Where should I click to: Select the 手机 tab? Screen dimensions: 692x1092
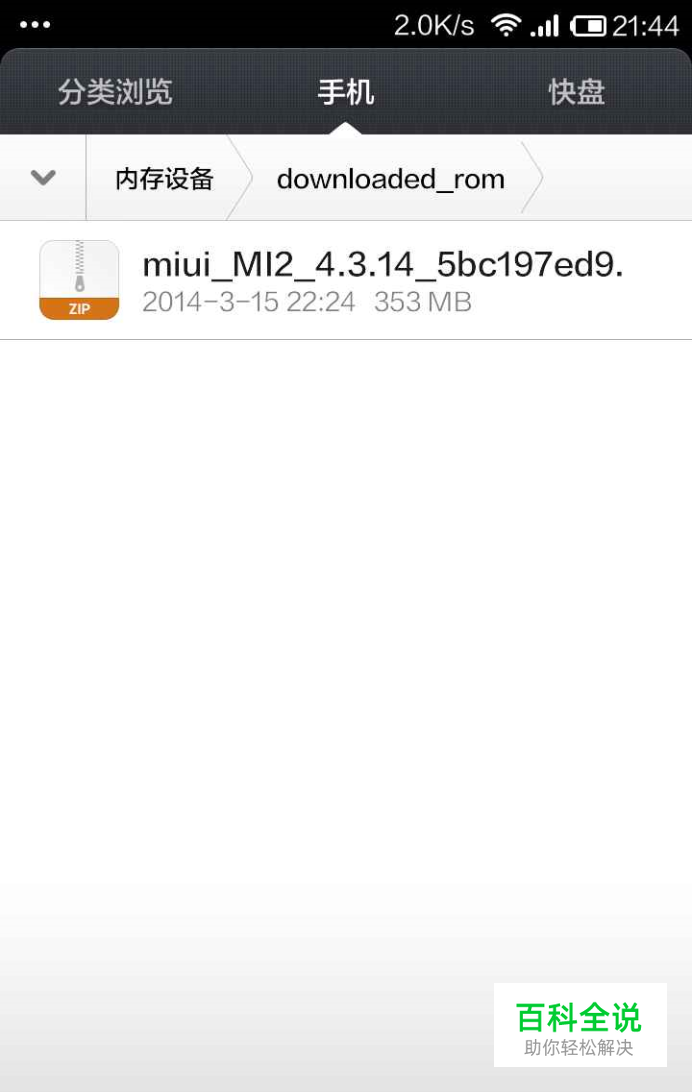[x=345, y=93]
